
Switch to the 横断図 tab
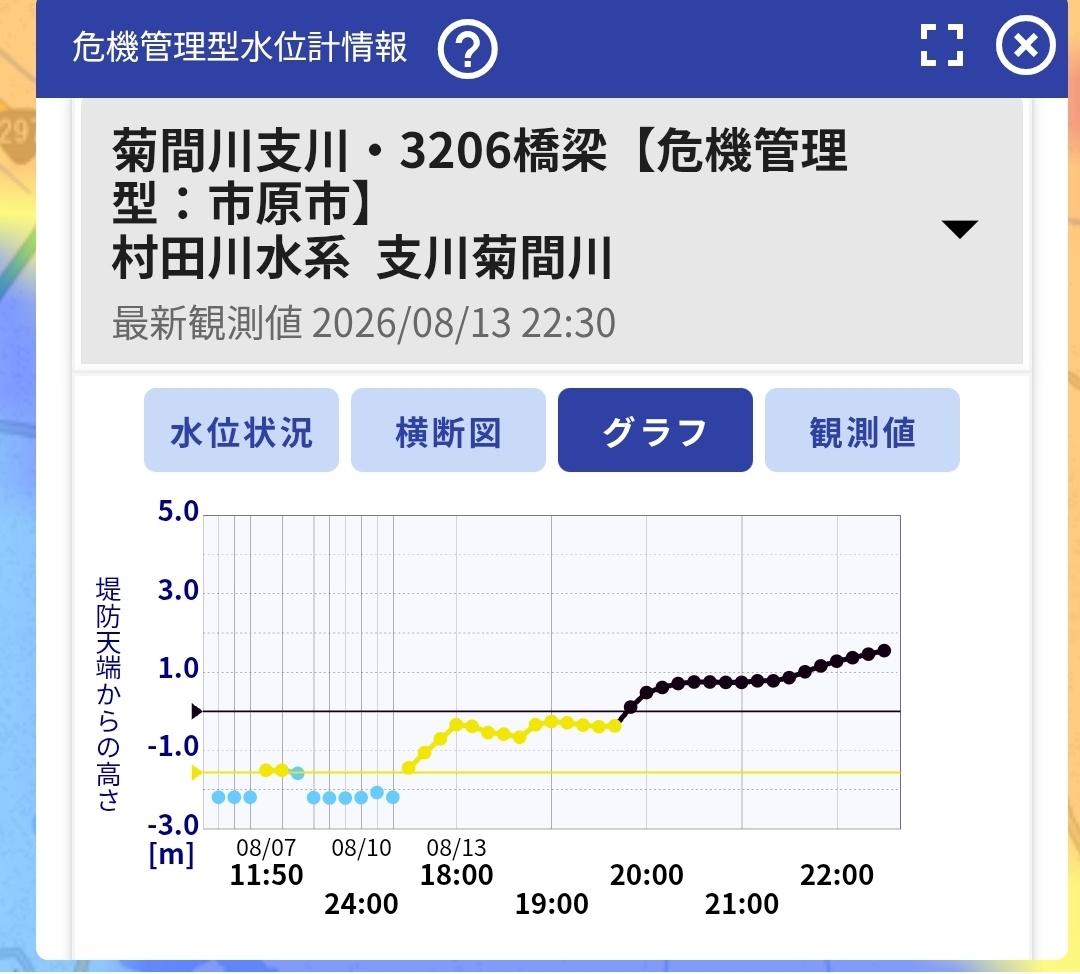coord(448,431)
